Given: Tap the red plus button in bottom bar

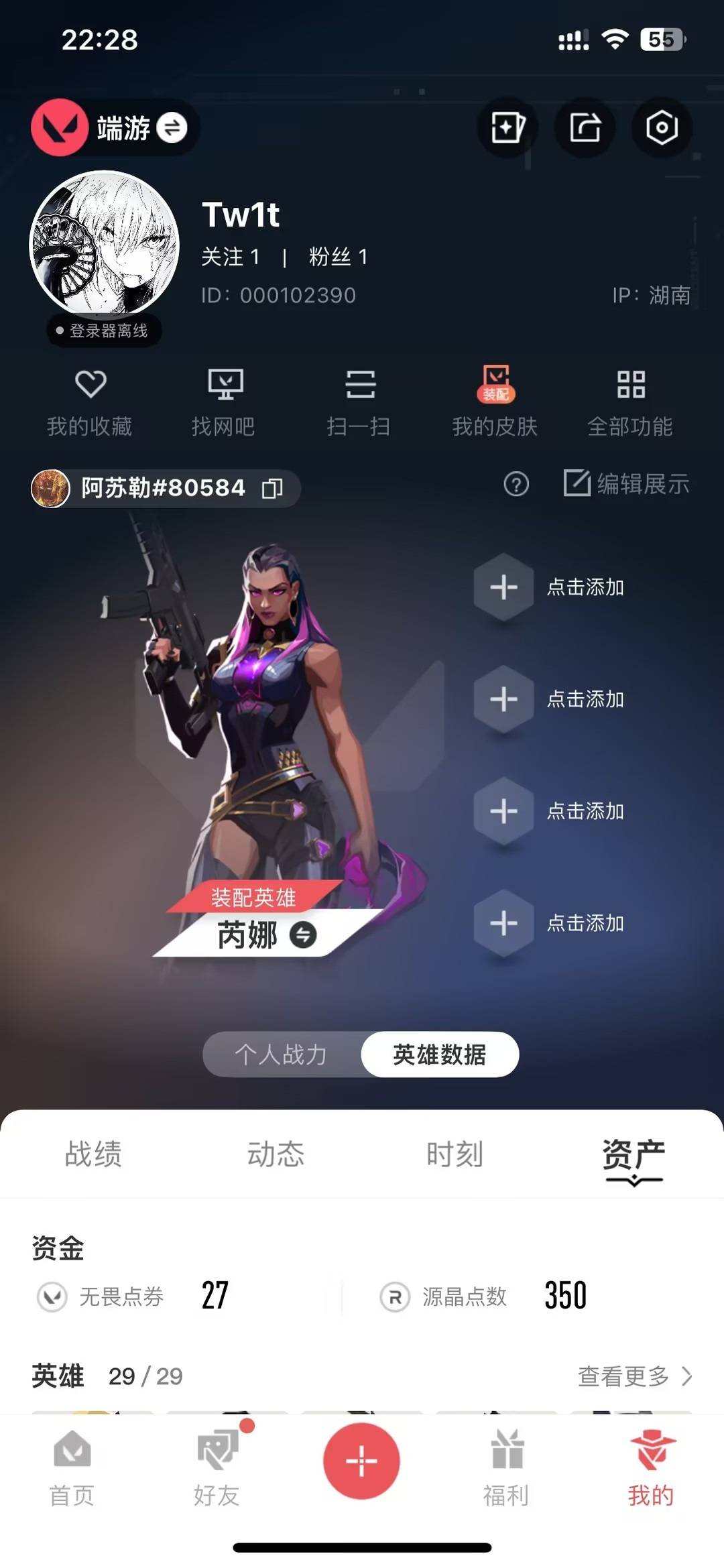Looking at the screenshot, I should click(361, 1461).
